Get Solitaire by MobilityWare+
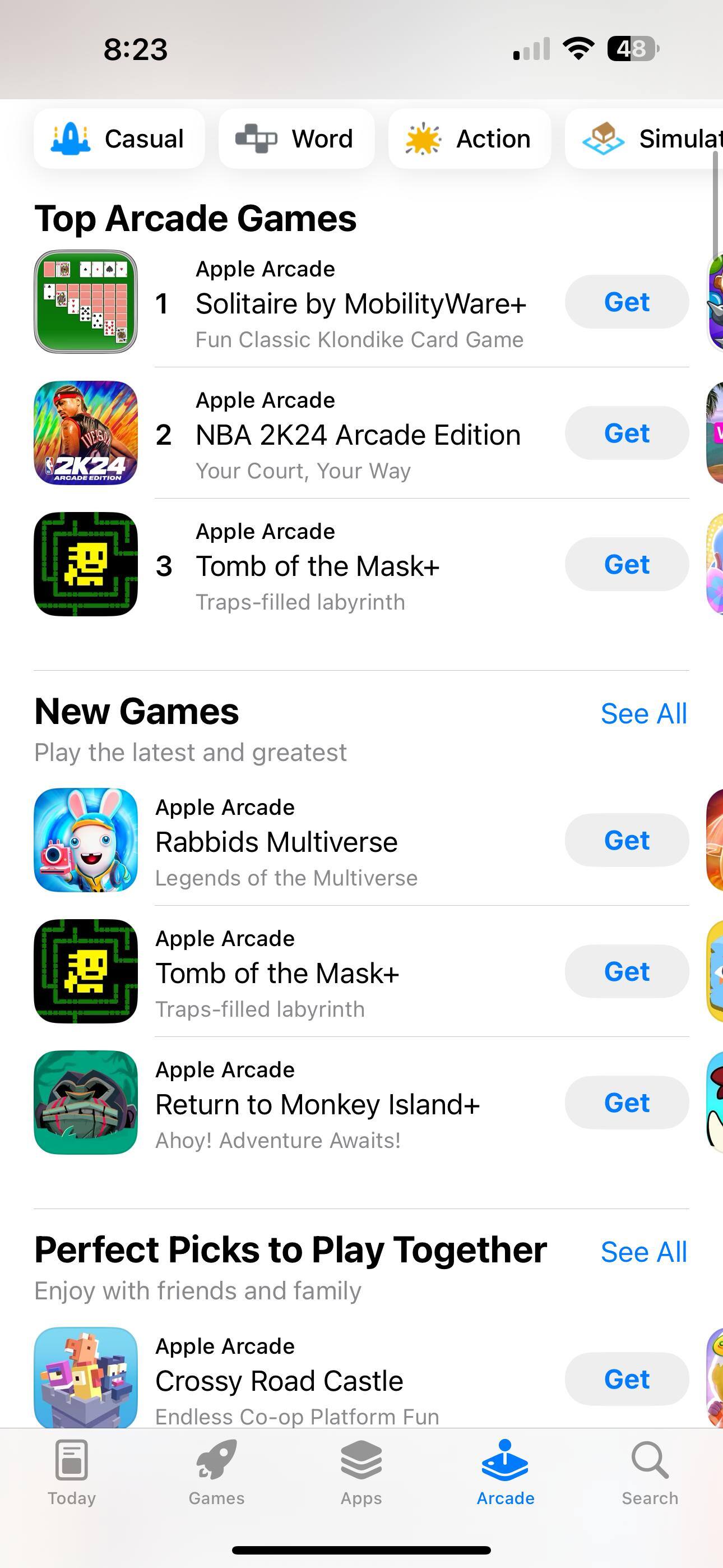This screenshot has width=723, height=1568. tap(626, 302)
